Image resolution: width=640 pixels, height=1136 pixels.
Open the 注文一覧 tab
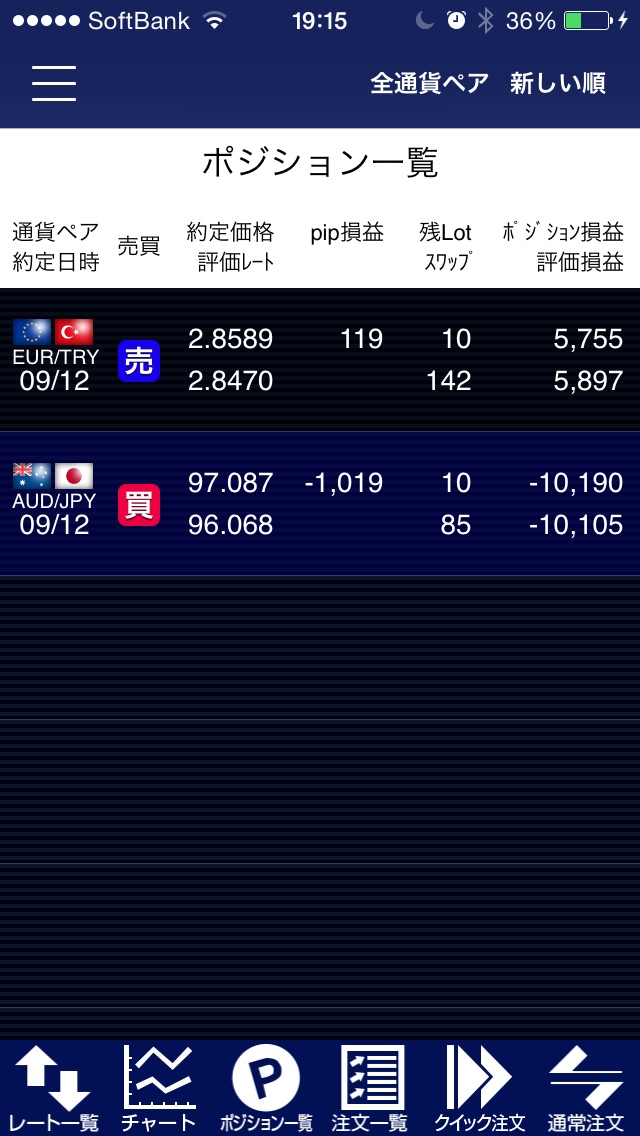click(x=372, y=1088)
